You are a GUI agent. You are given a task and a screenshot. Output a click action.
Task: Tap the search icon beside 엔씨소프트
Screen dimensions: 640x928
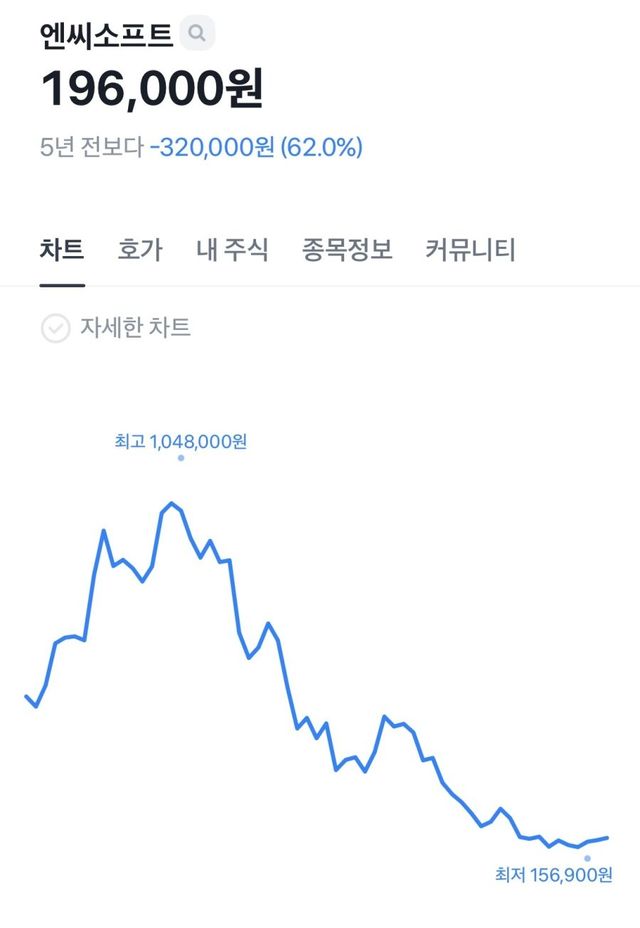point(197,34)
